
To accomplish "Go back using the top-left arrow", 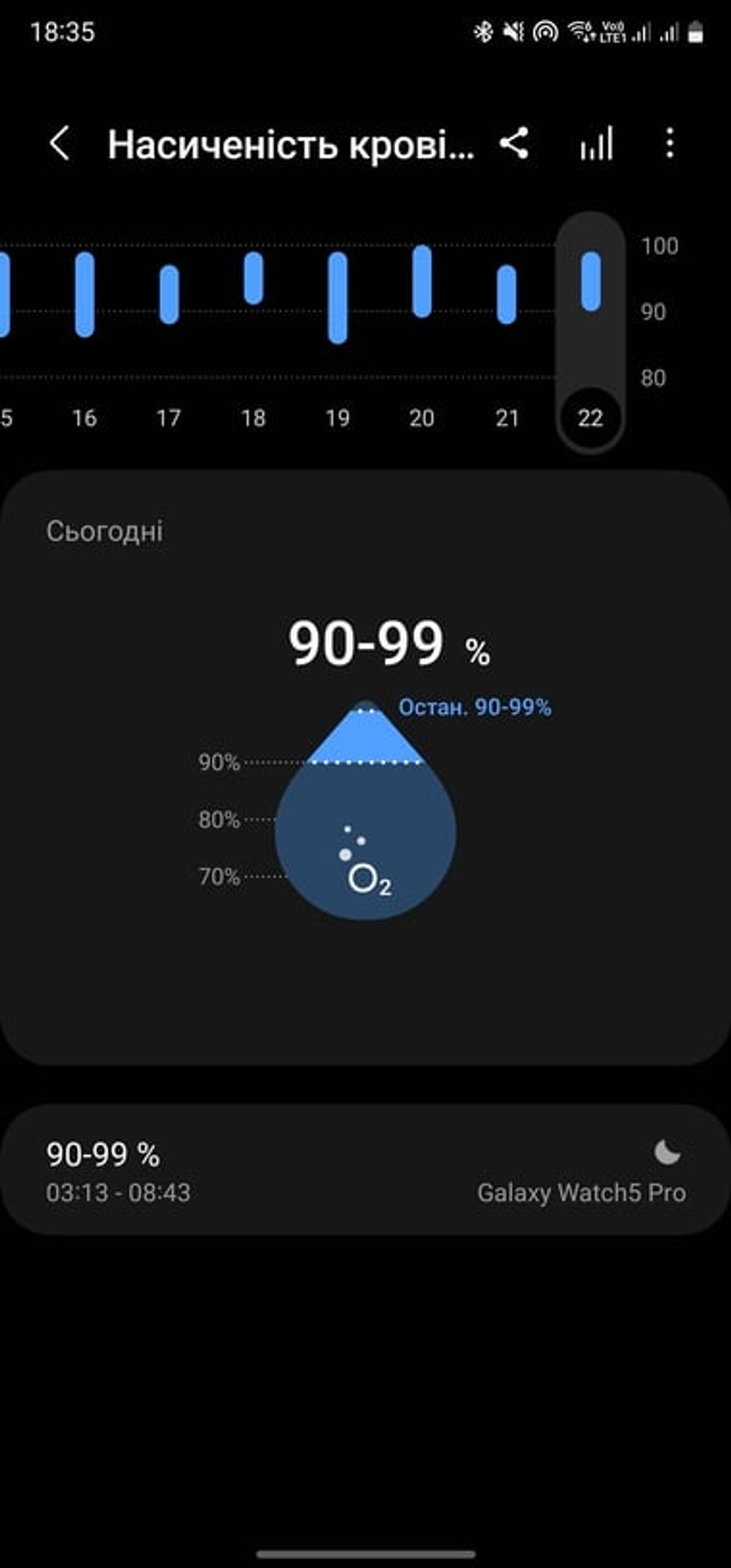I will click(60, 144).
